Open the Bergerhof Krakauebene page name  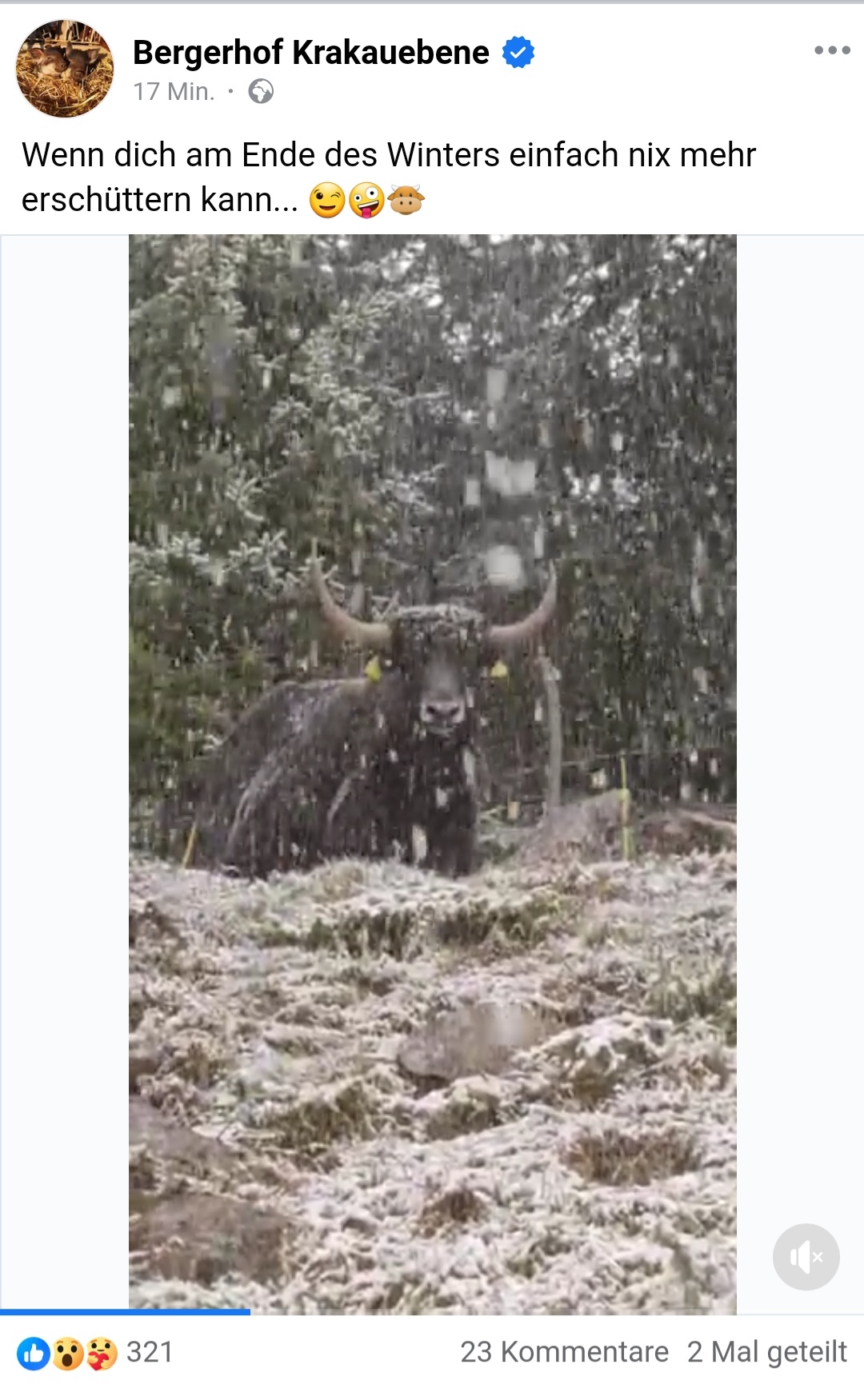point(310,53)
